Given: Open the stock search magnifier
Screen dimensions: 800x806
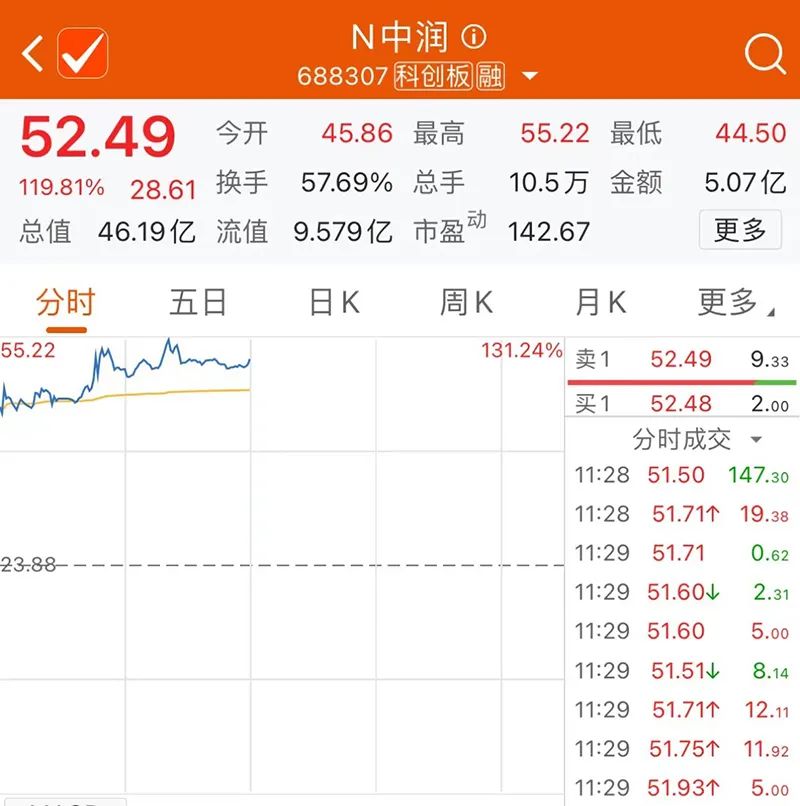Looking at the screenshot, I should click(765, 54).
